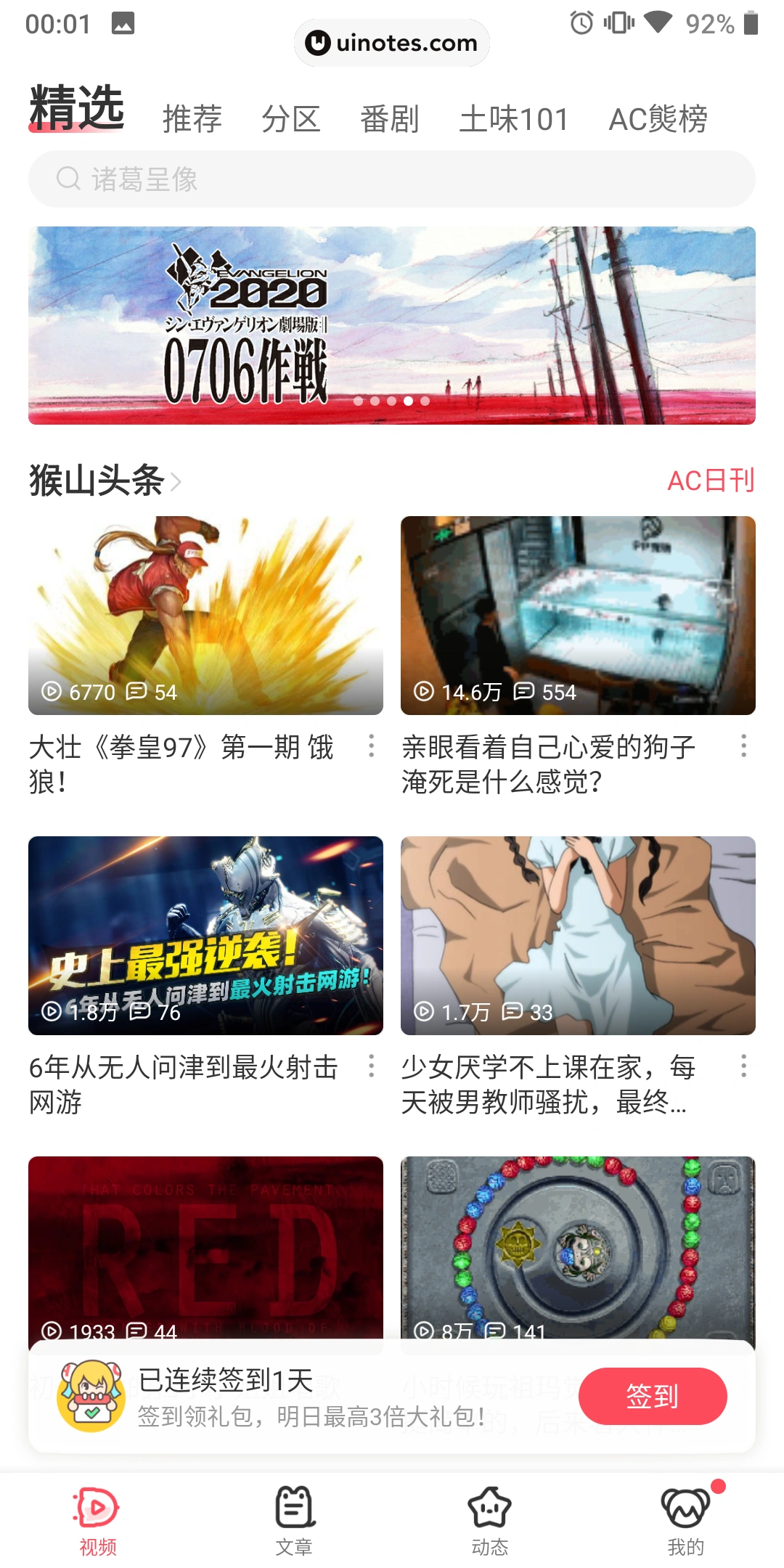Image resolution: width=784 pixels, height=1568 pixels.
Task: Open the AC態榜 tab
Action: 658,119
